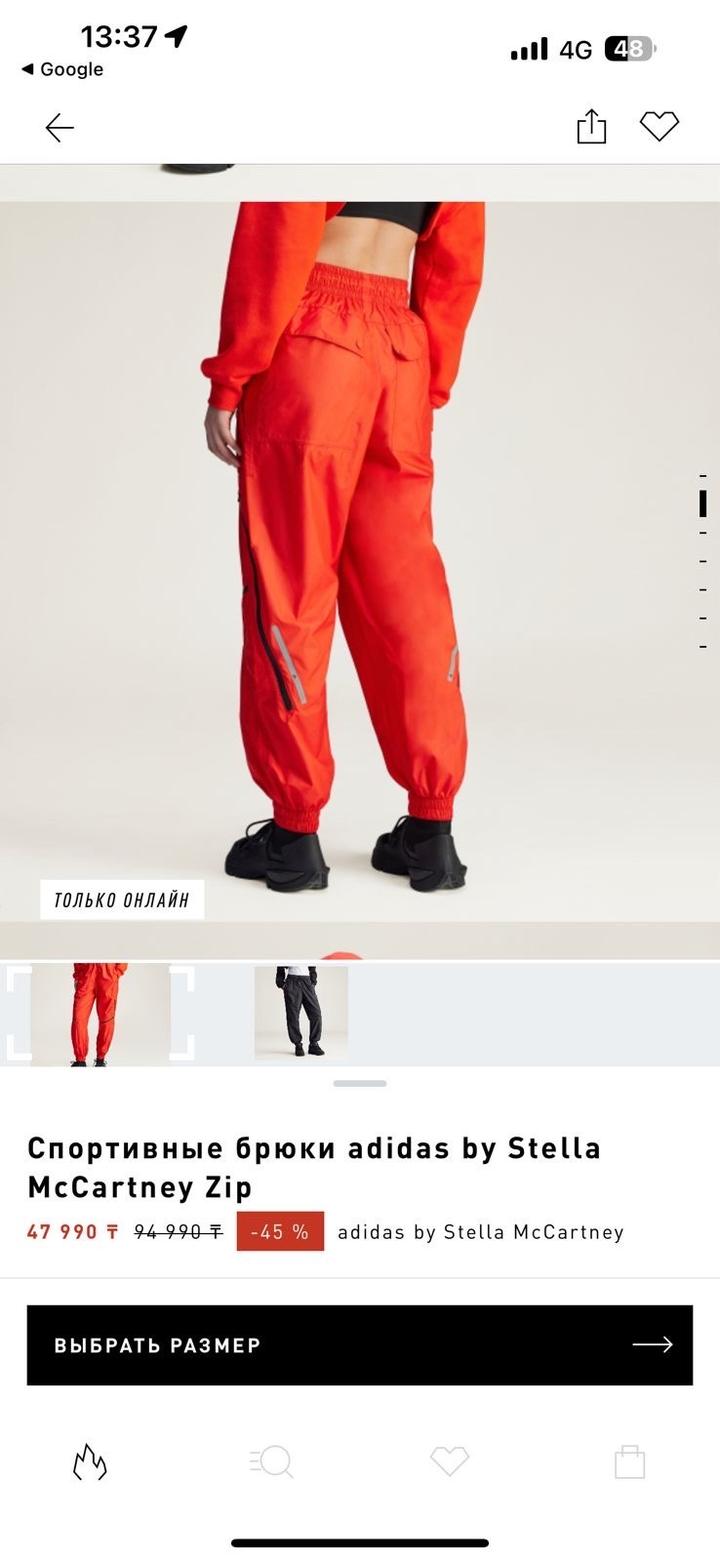Screen dimensions: 720x1561
Task: Open the main product photo full screen
Action: pos(360,560)
